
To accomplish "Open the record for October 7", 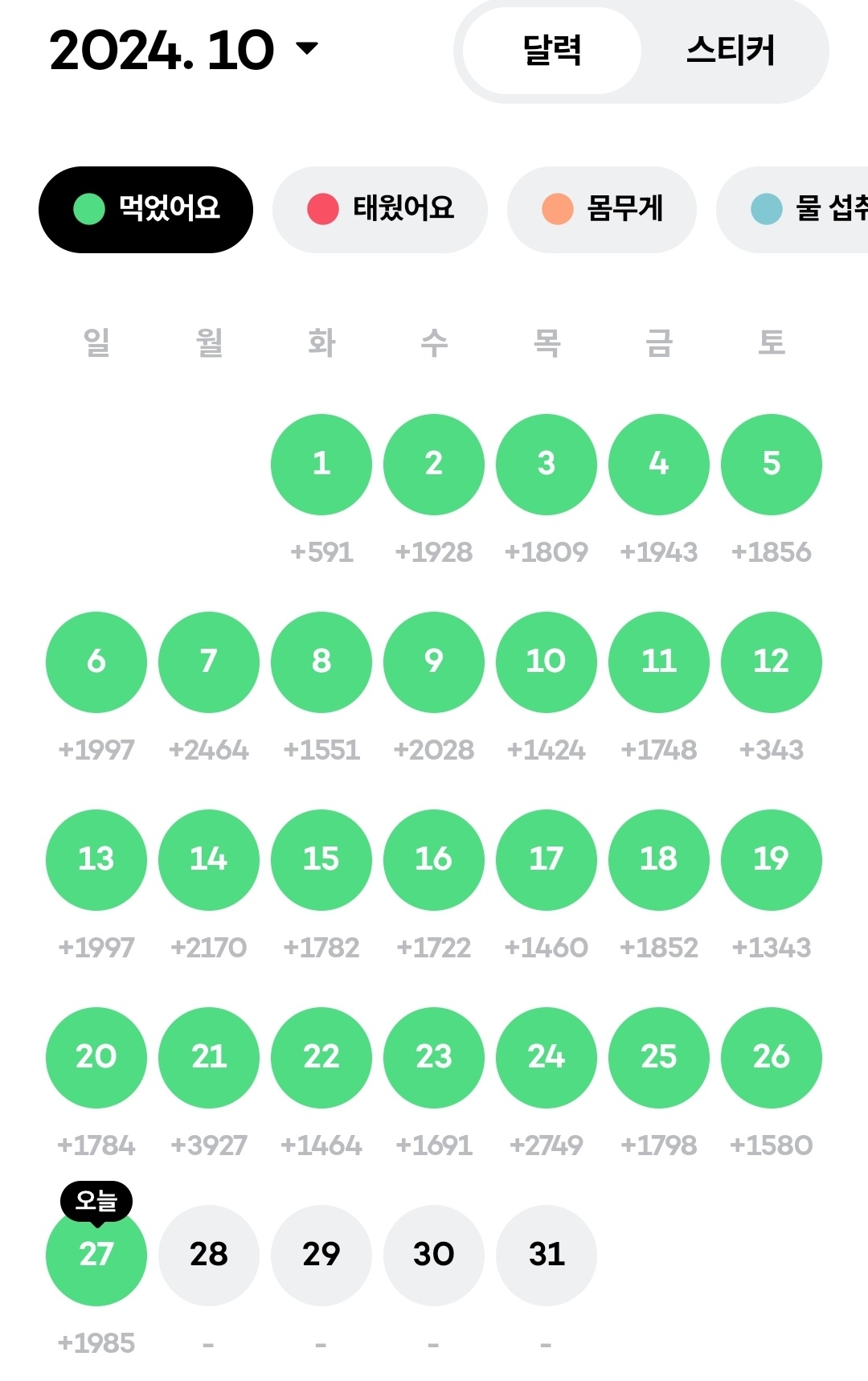I will pos(209,662).
